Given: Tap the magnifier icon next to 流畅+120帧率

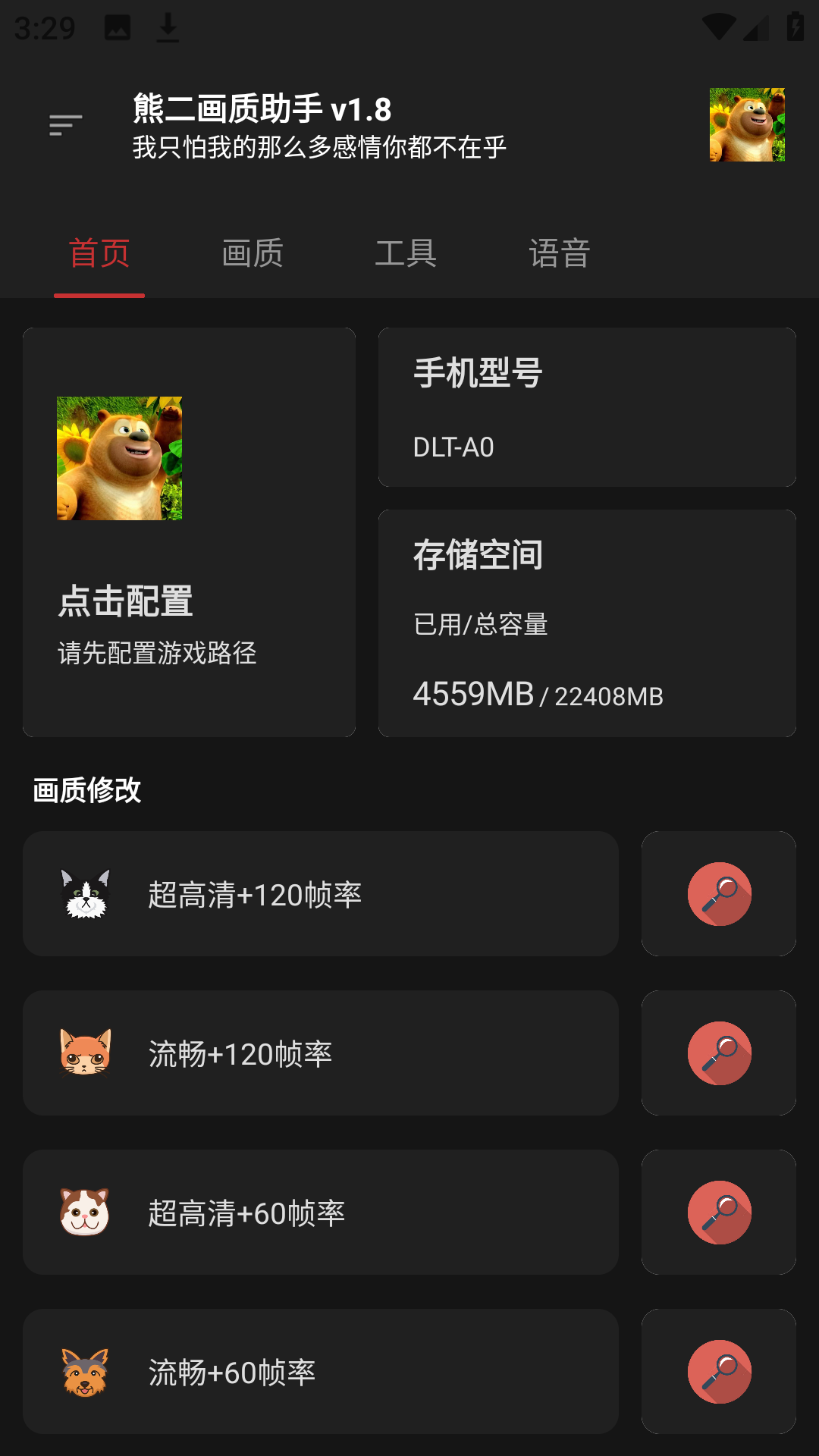Looking at the screenshot, I should point(718,1052).
